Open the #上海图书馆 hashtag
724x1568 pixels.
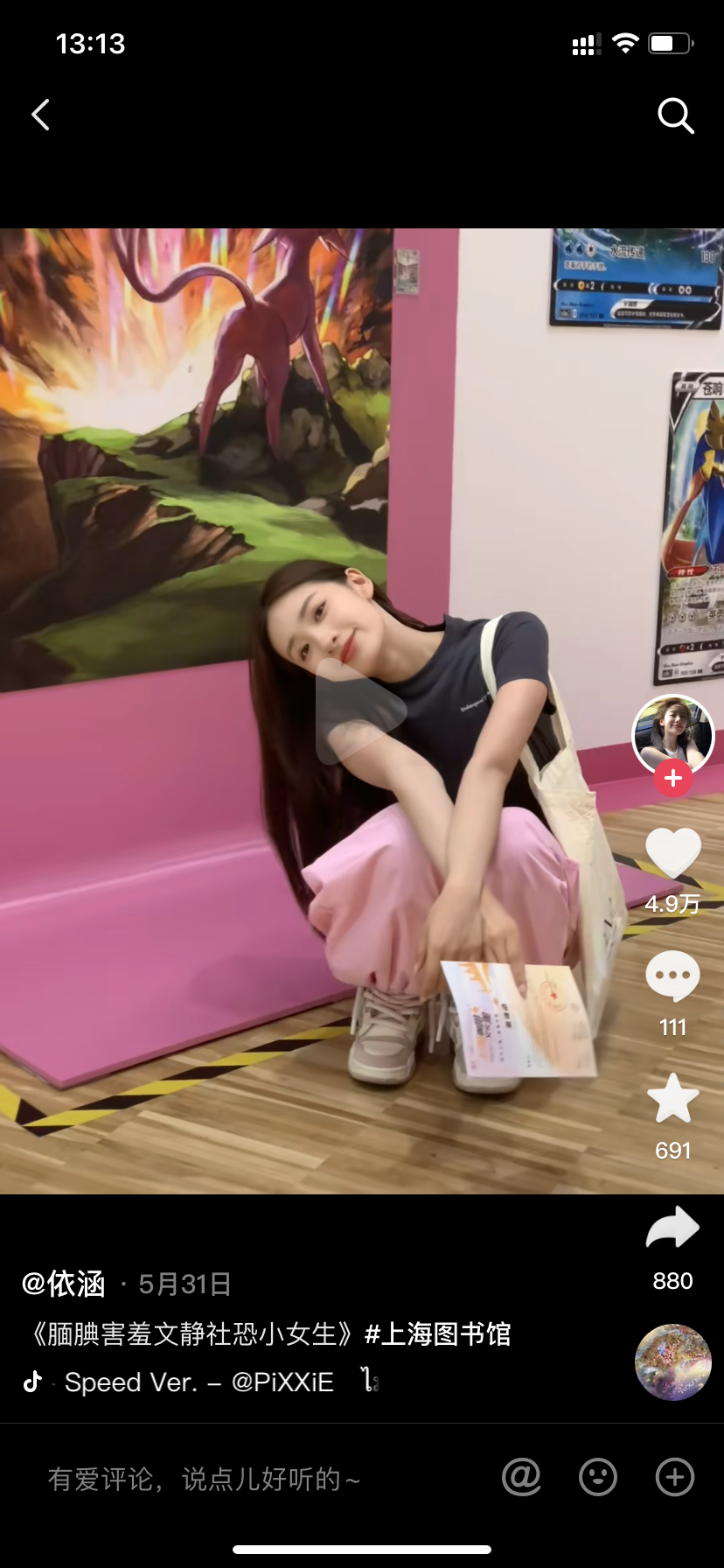[437, 1334]
